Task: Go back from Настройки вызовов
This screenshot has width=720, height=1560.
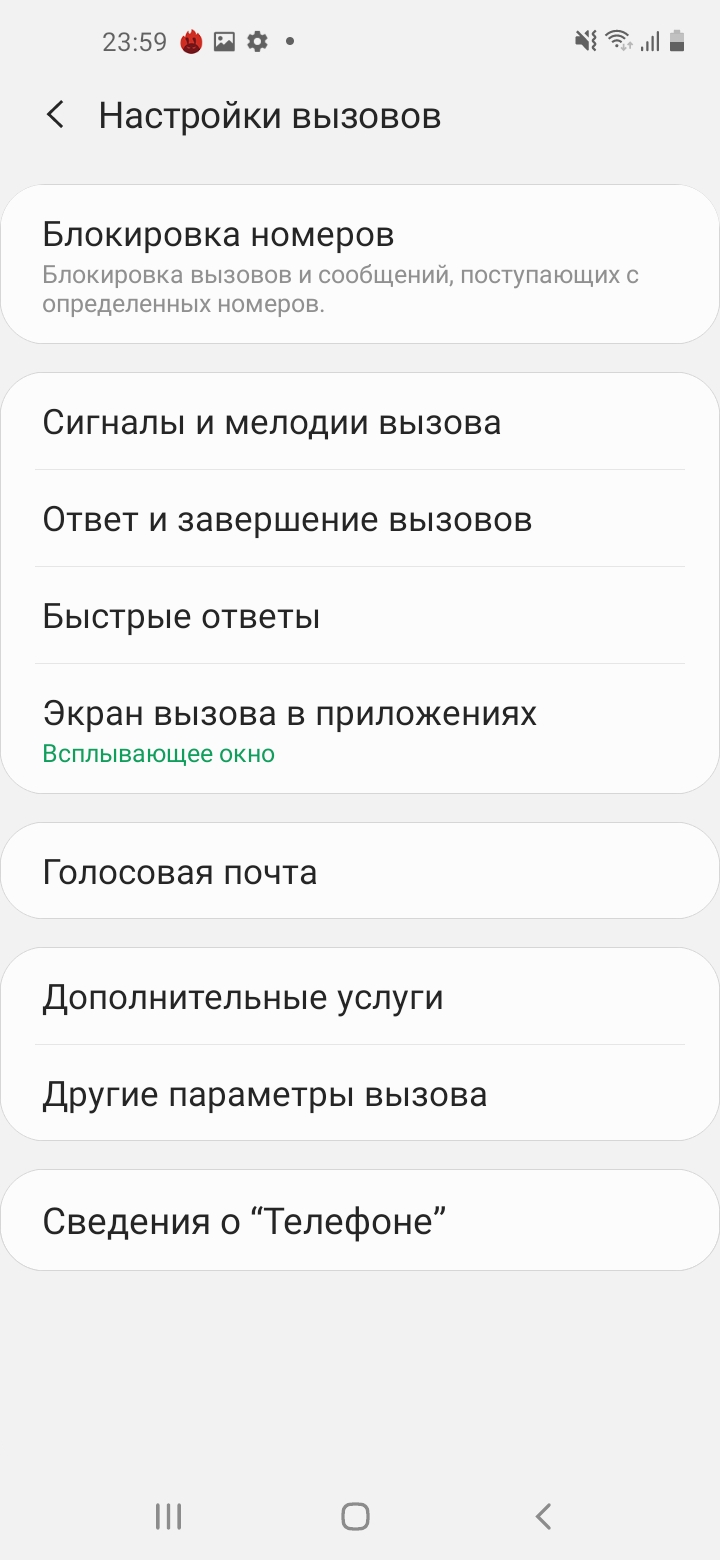Action: coord(56,115)
